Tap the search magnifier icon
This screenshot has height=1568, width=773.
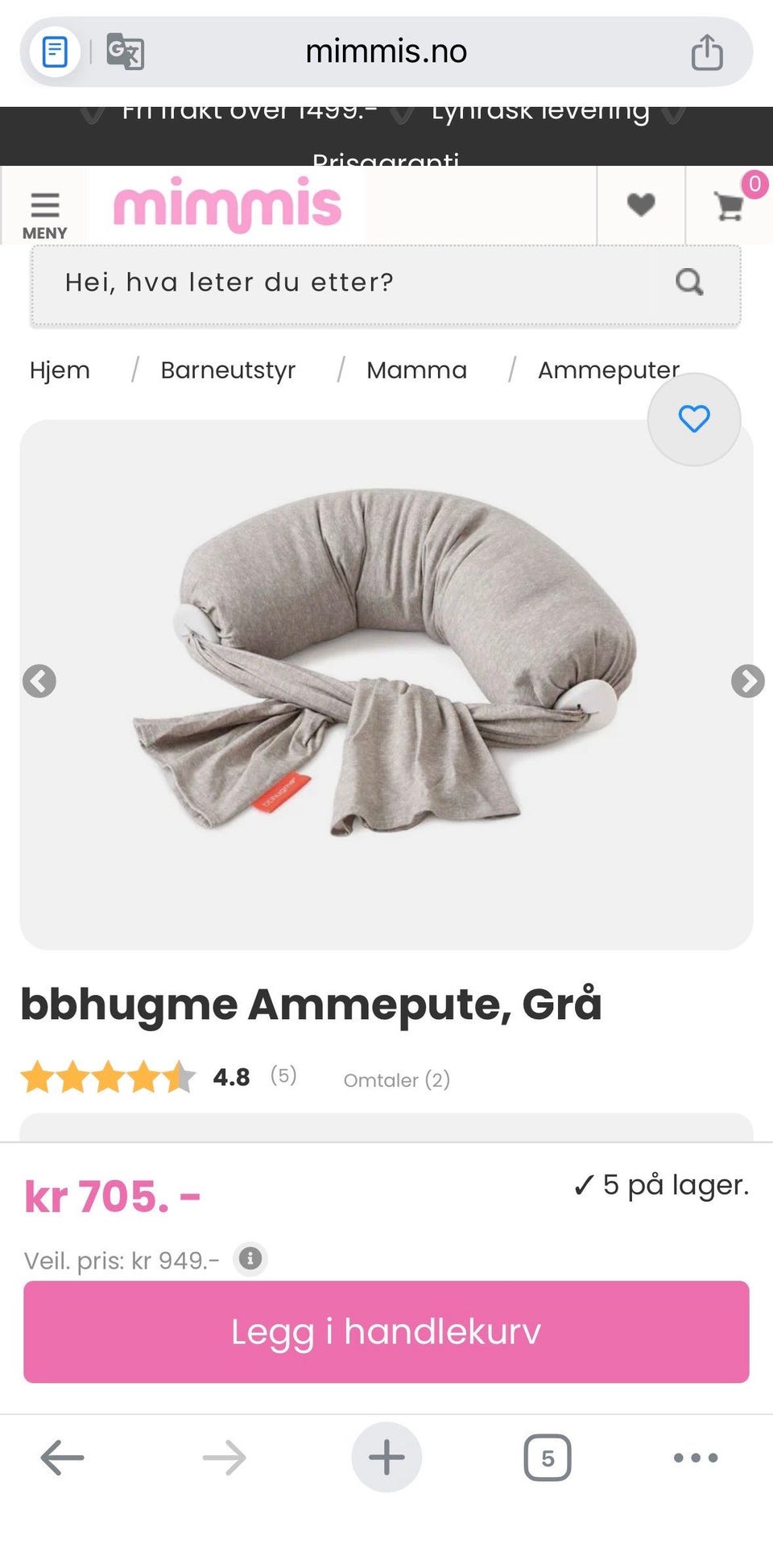coord(691,283)
